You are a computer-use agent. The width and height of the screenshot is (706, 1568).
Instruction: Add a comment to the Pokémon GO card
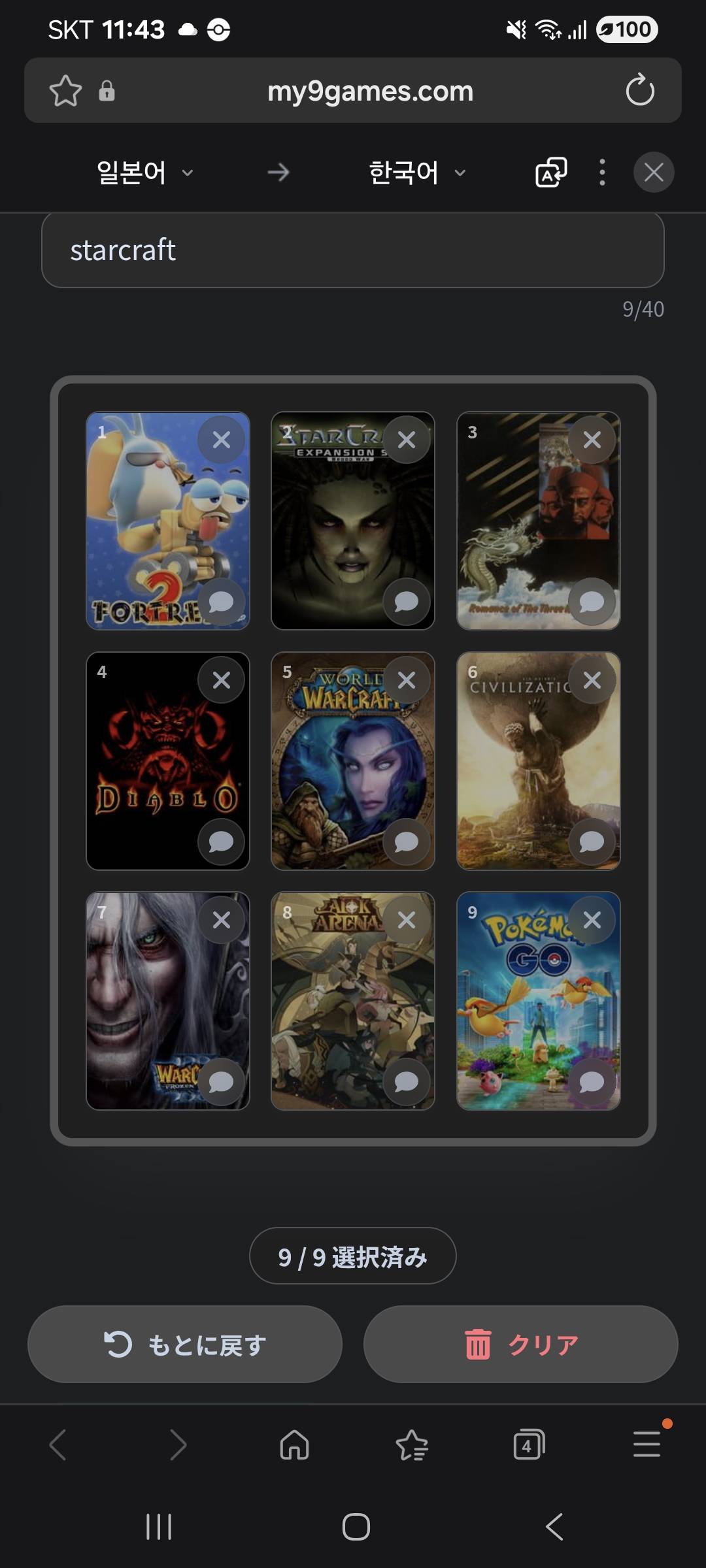pos(592,1082)
